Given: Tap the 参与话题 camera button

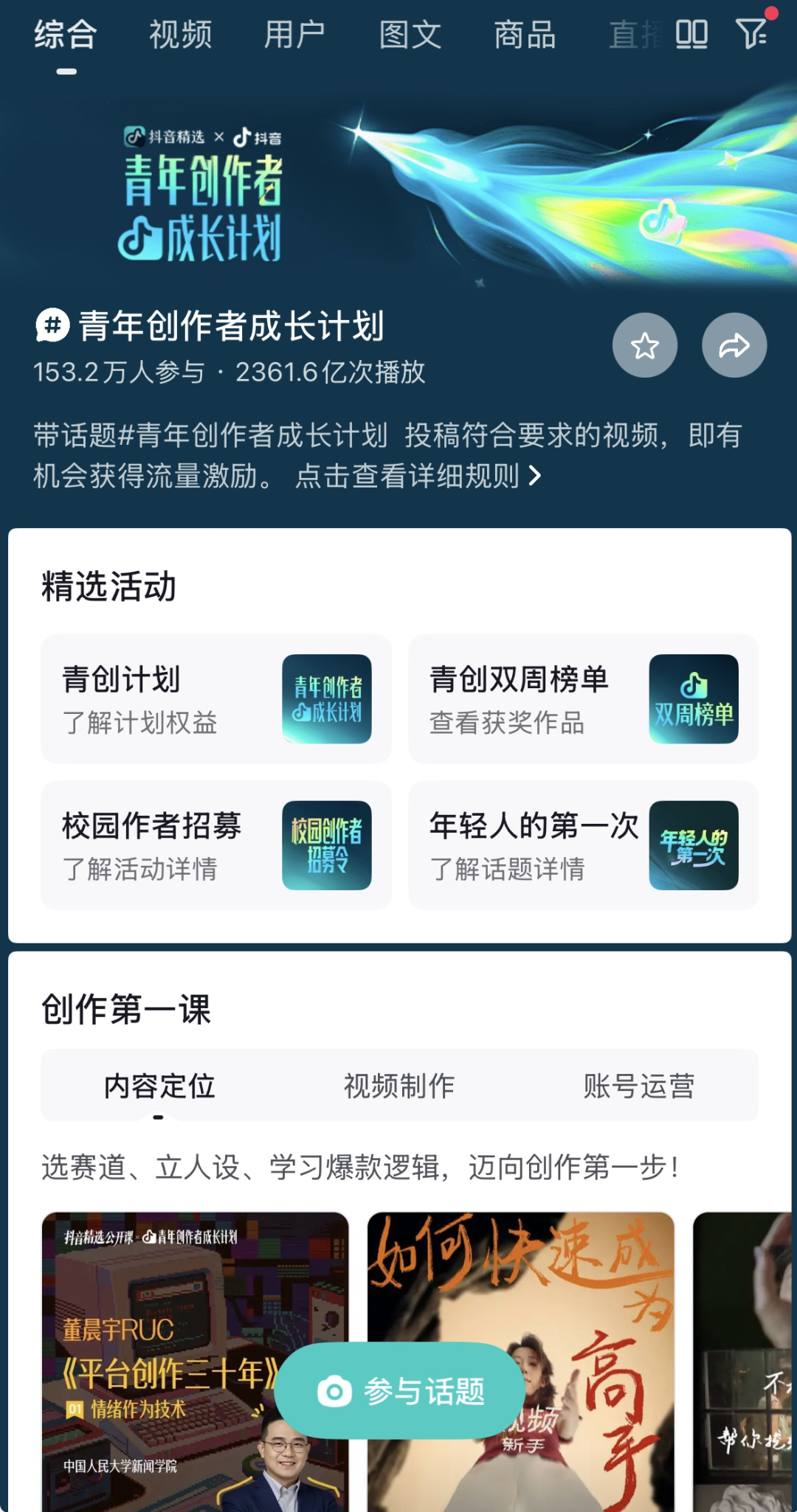Looking at the screenshot, I should point(400,1391).
